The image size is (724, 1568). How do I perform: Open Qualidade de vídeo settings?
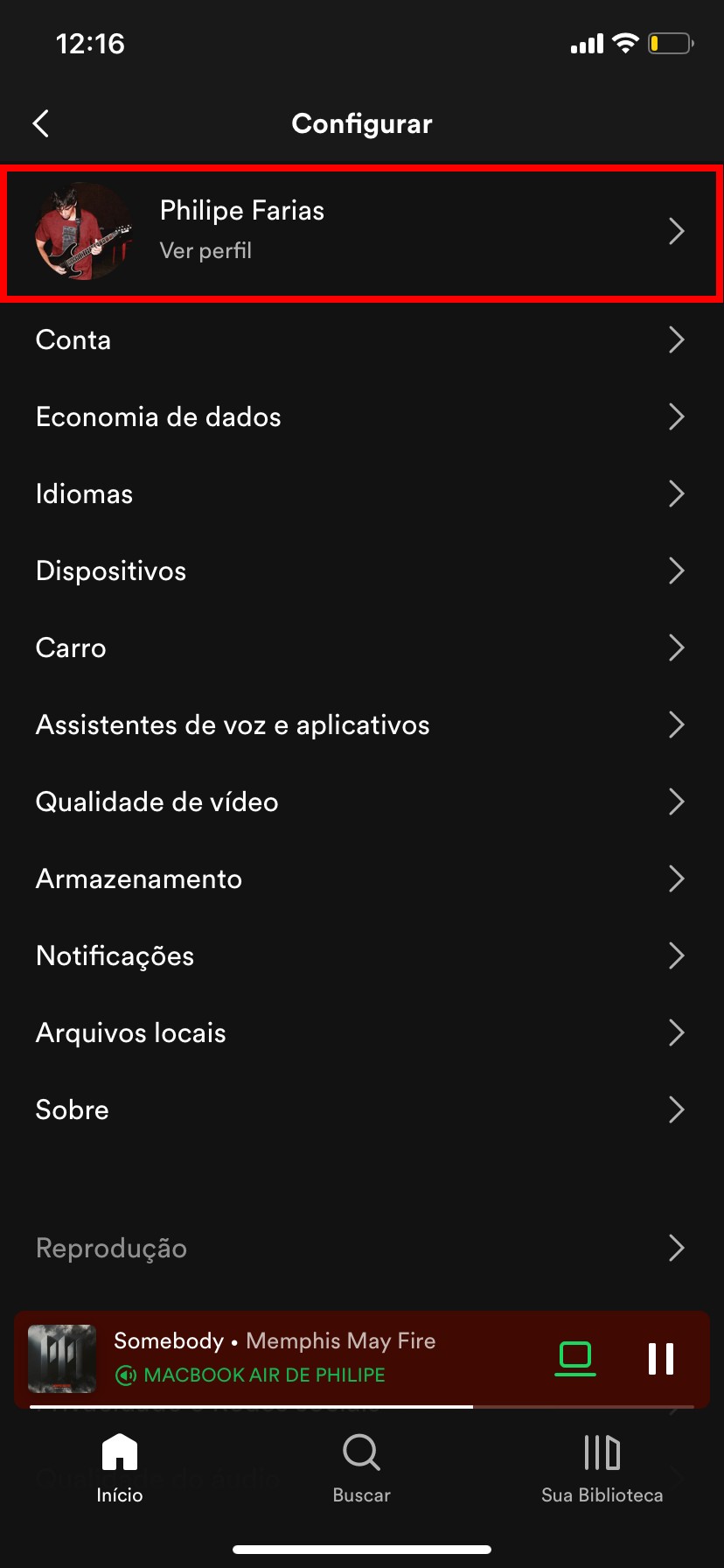[361, 801]
